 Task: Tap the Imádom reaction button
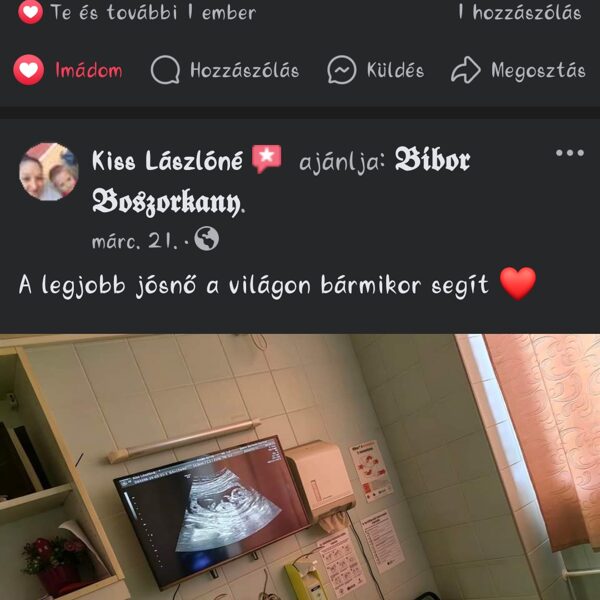click(x=68, y=70)
